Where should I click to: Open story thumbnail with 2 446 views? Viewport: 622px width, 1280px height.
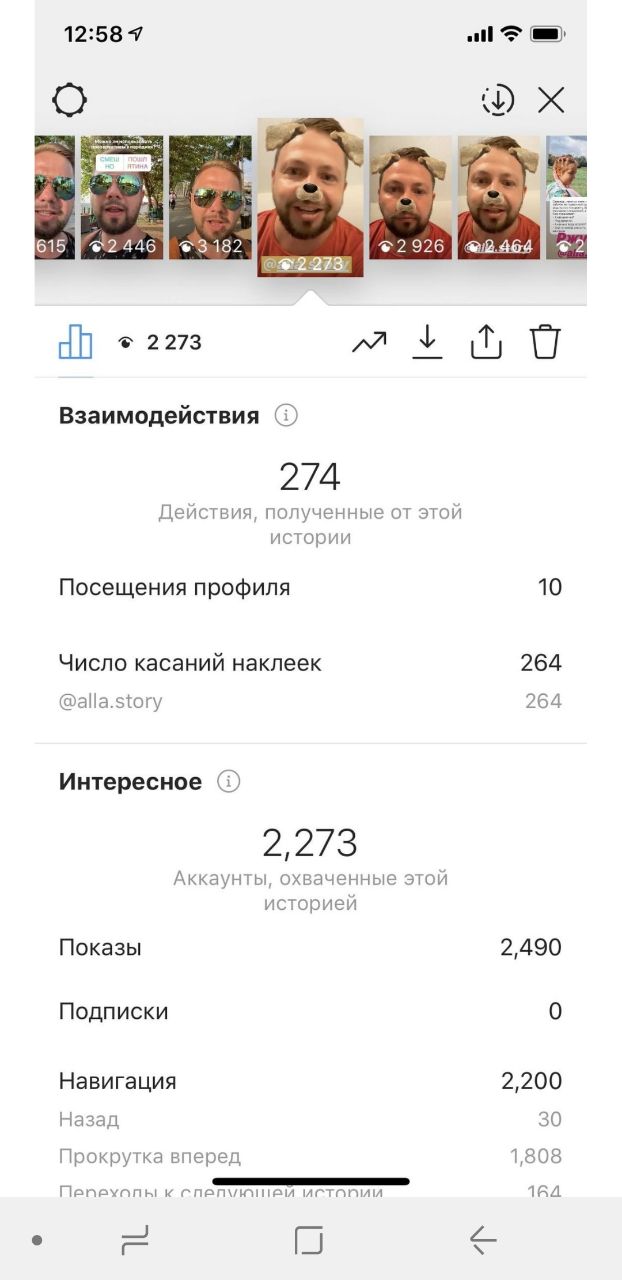click(121, 198)
